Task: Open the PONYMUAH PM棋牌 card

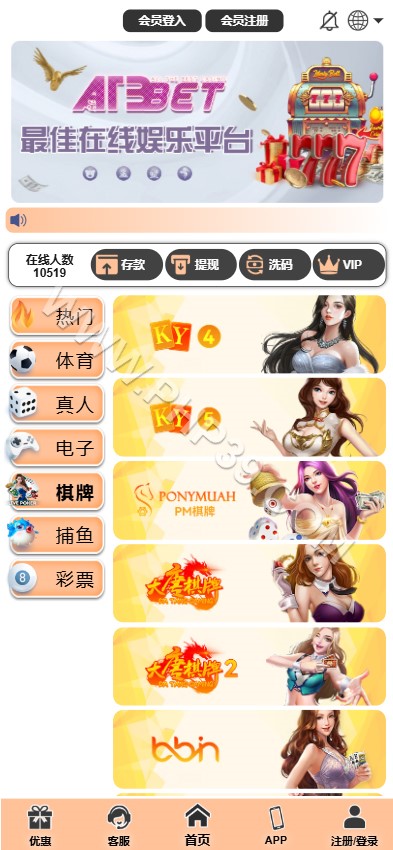Action: 249,500
